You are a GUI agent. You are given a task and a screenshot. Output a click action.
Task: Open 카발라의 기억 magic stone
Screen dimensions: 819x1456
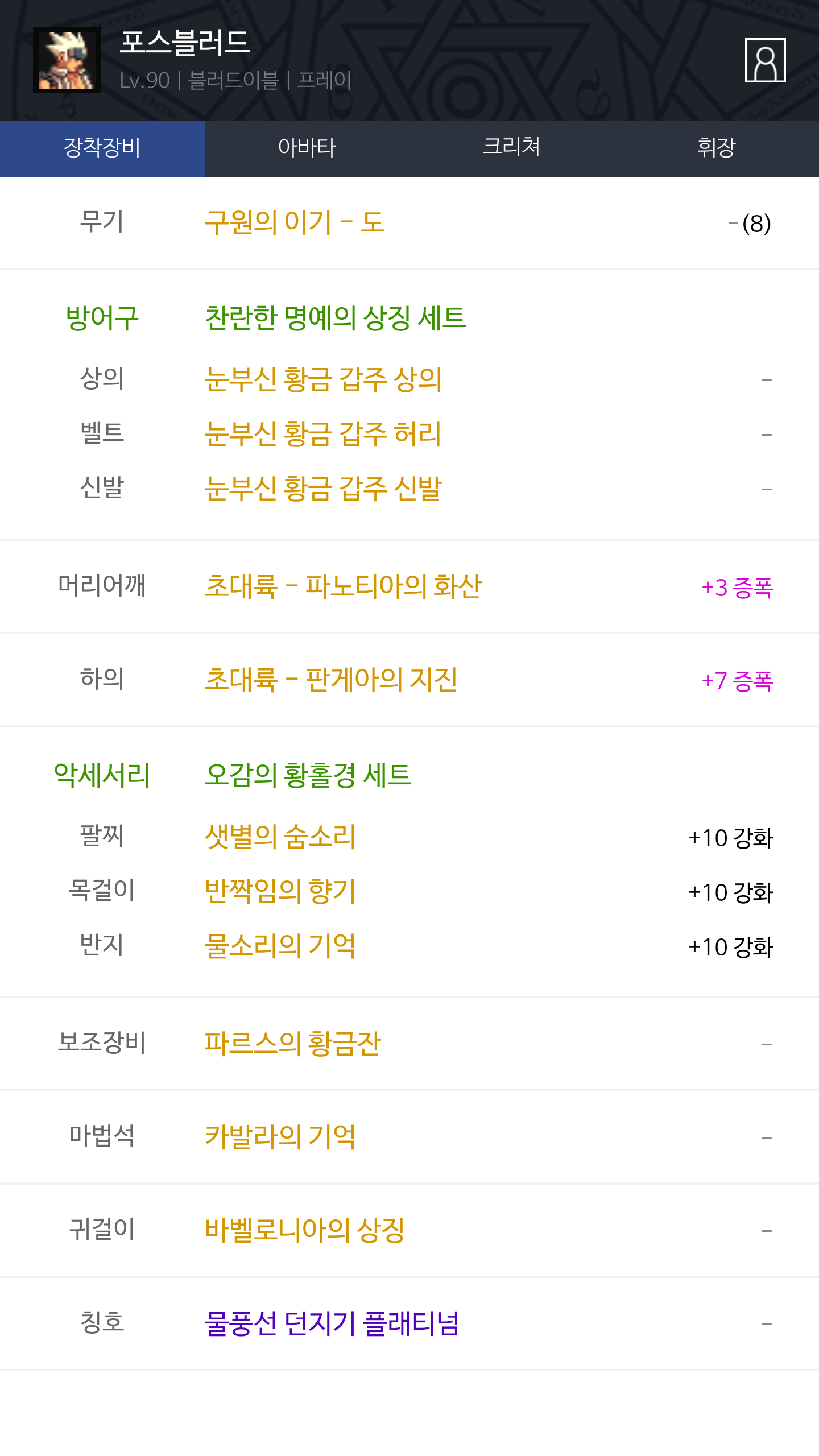[x=280, y=1137]
